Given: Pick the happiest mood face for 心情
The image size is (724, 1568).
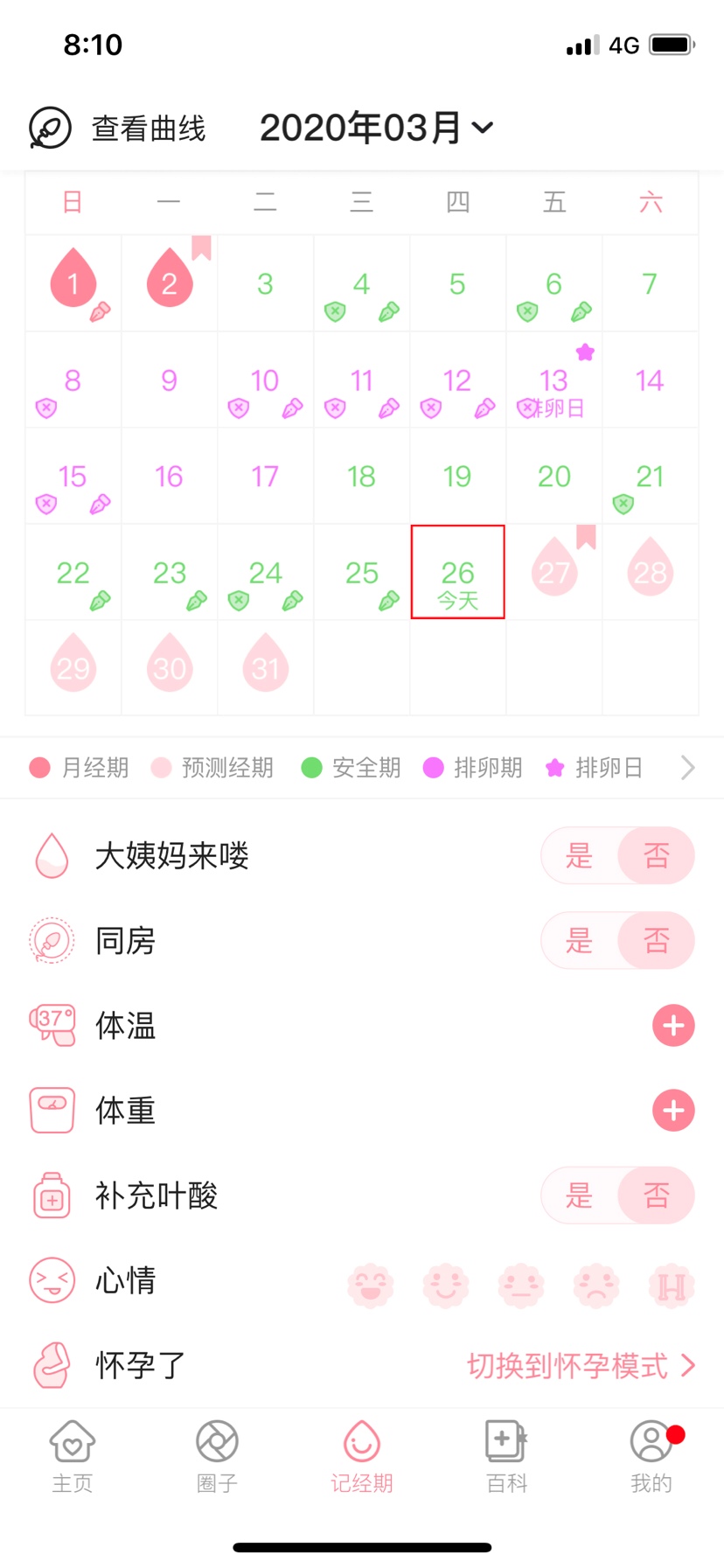Looking at the screenshot, I should (x=371, y=1286).
